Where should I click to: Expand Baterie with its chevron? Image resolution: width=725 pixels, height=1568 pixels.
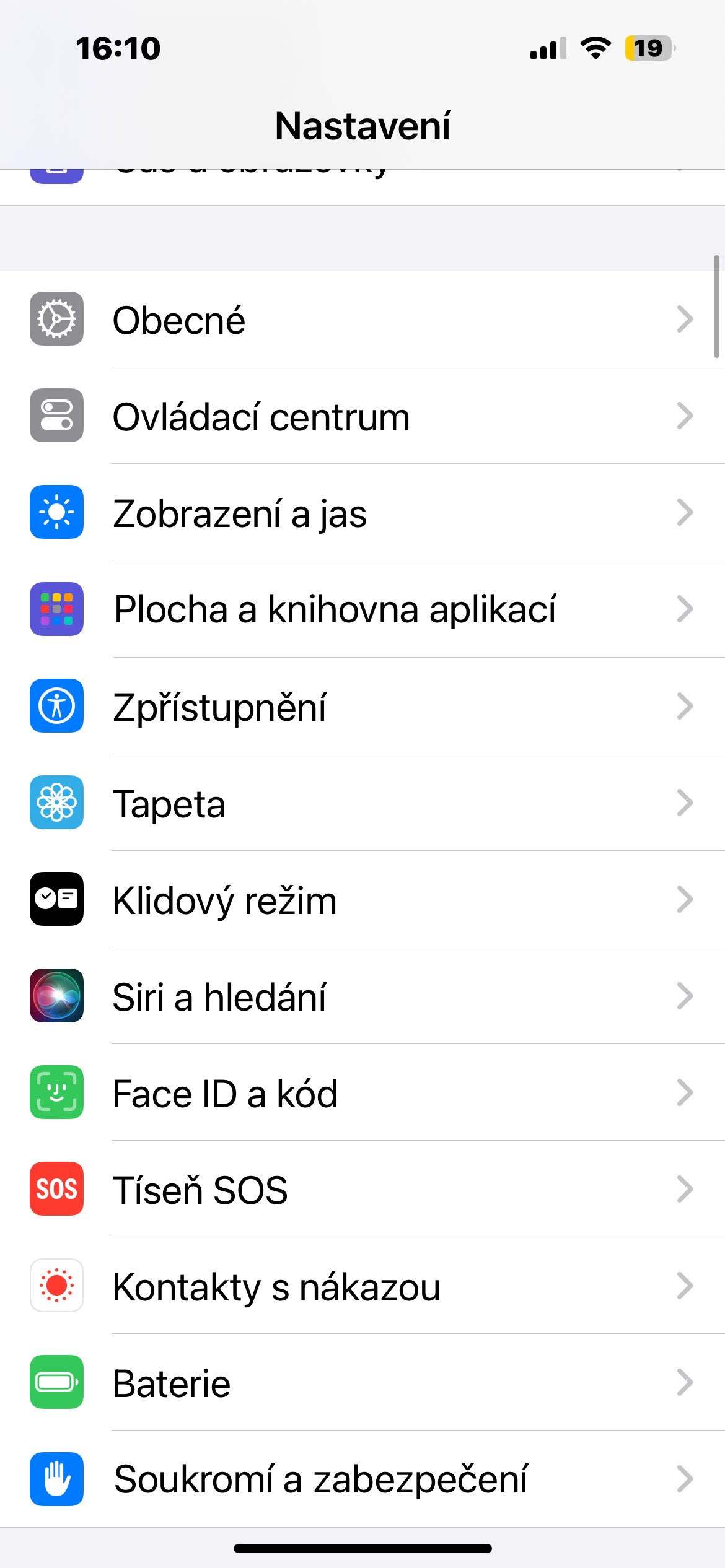pos(685,1382)
